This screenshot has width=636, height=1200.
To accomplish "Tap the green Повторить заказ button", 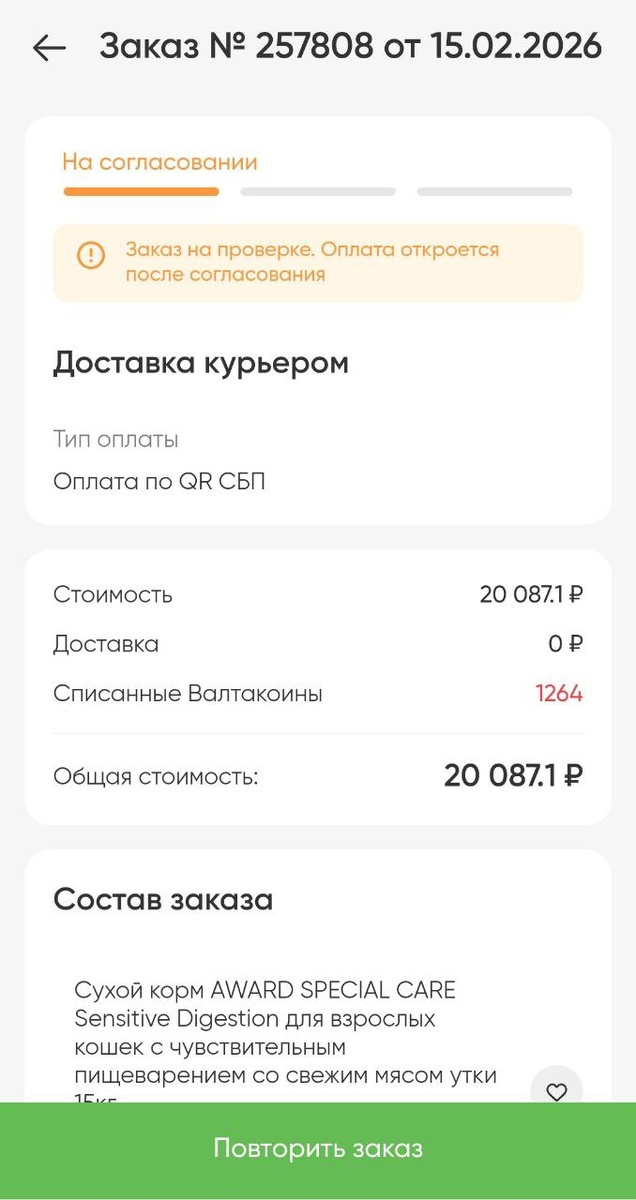I will [318, 1149].
